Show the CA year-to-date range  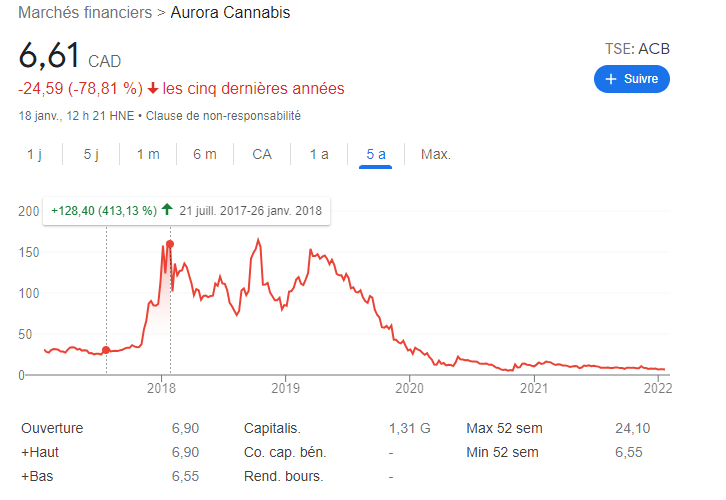coord(262,154)
